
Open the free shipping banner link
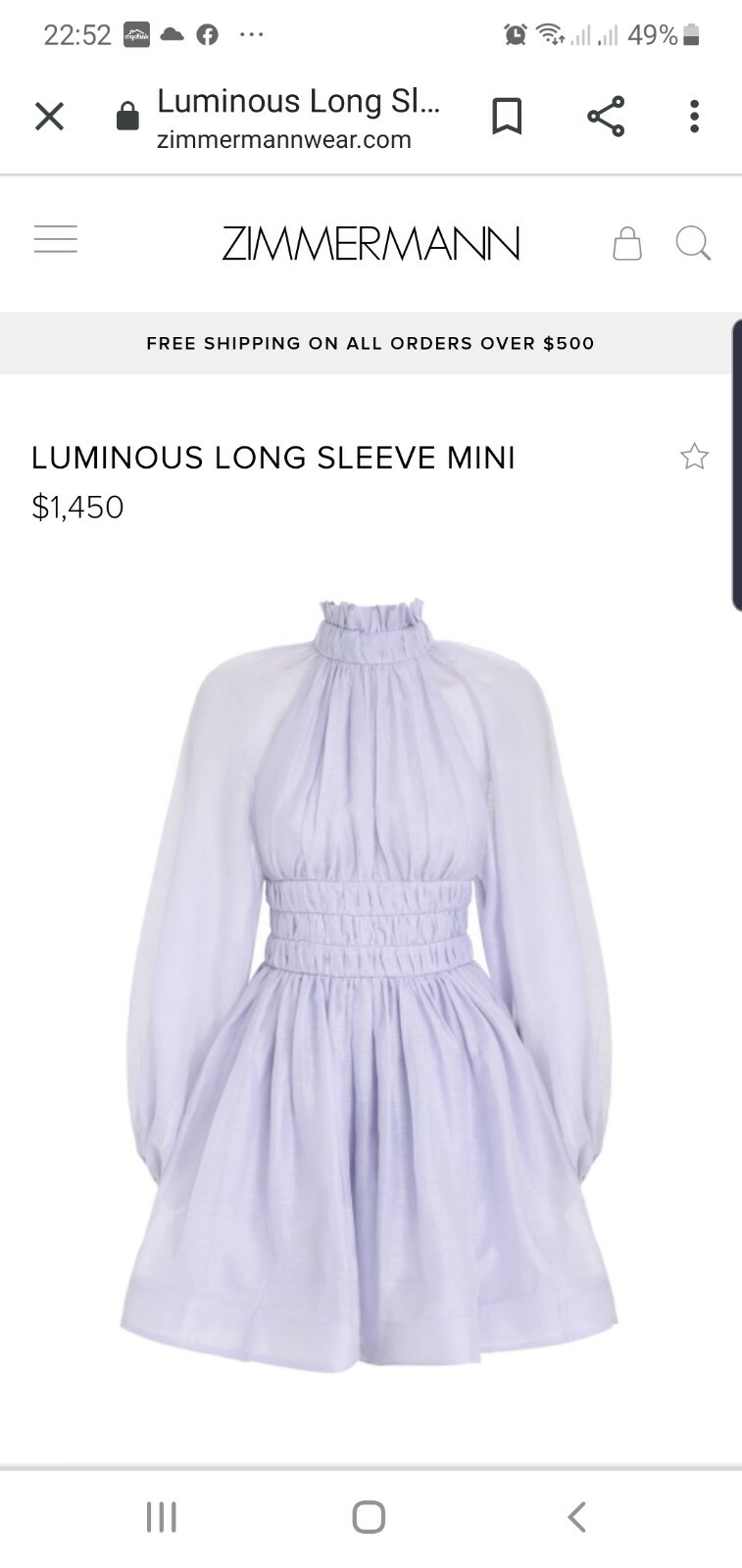[371, 343]
